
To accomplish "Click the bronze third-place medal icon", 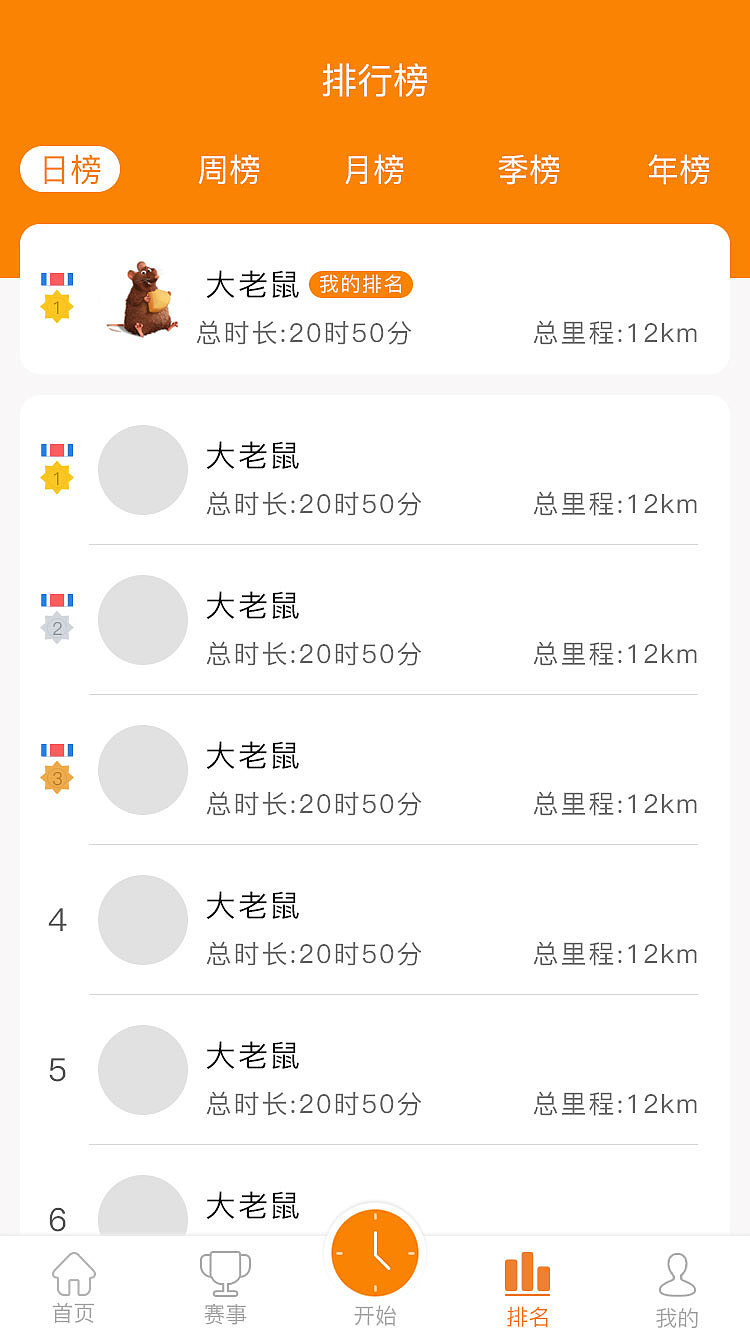I will coord(57,778).
